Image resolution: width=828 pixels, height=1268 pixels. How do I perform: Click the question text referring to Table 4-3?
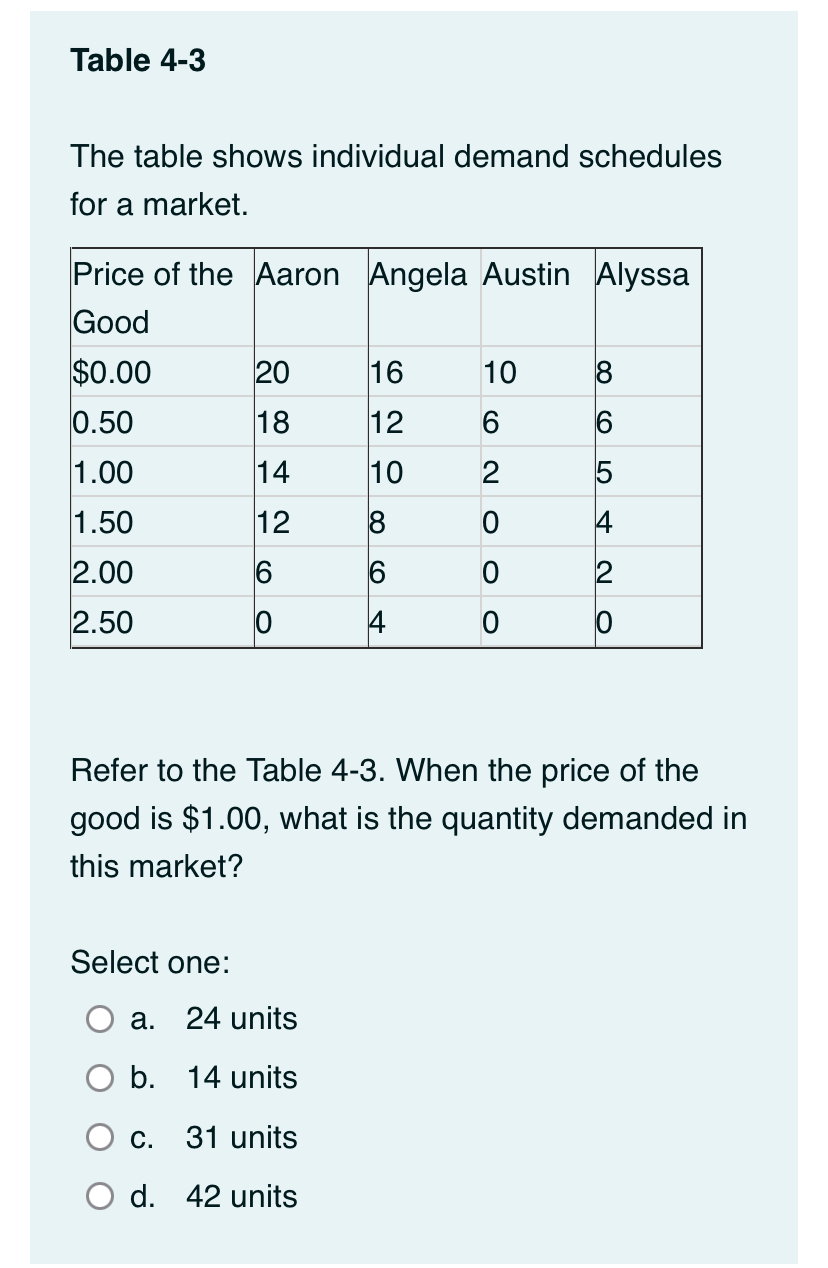(x=400, y=819)
